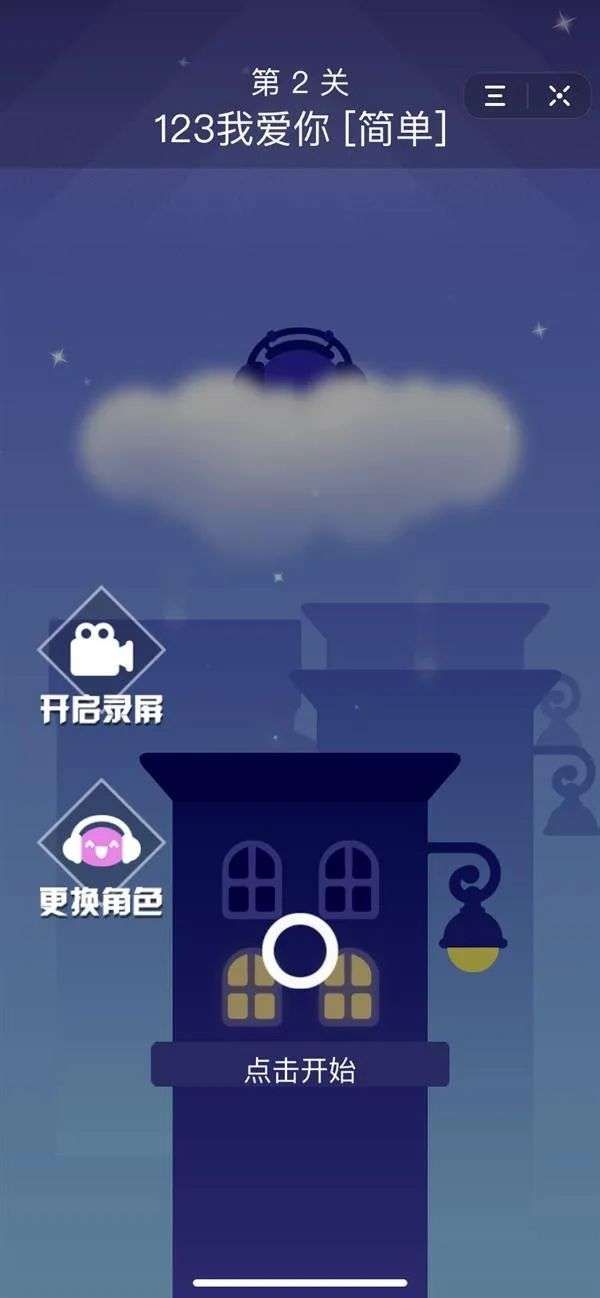Tap 点击开始 to start the level

point(300,1071)
